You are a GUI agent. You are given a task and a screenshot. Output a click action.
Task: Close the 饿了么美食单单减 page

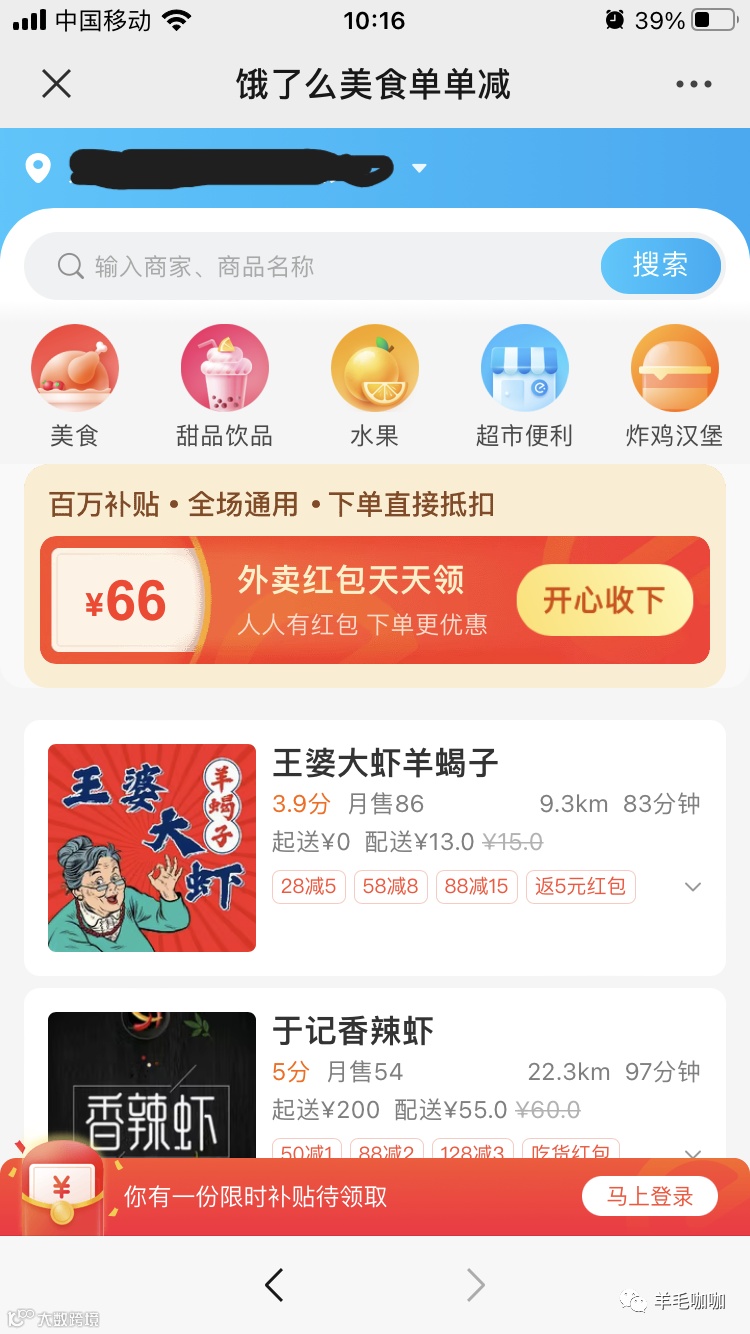point(57,84)
